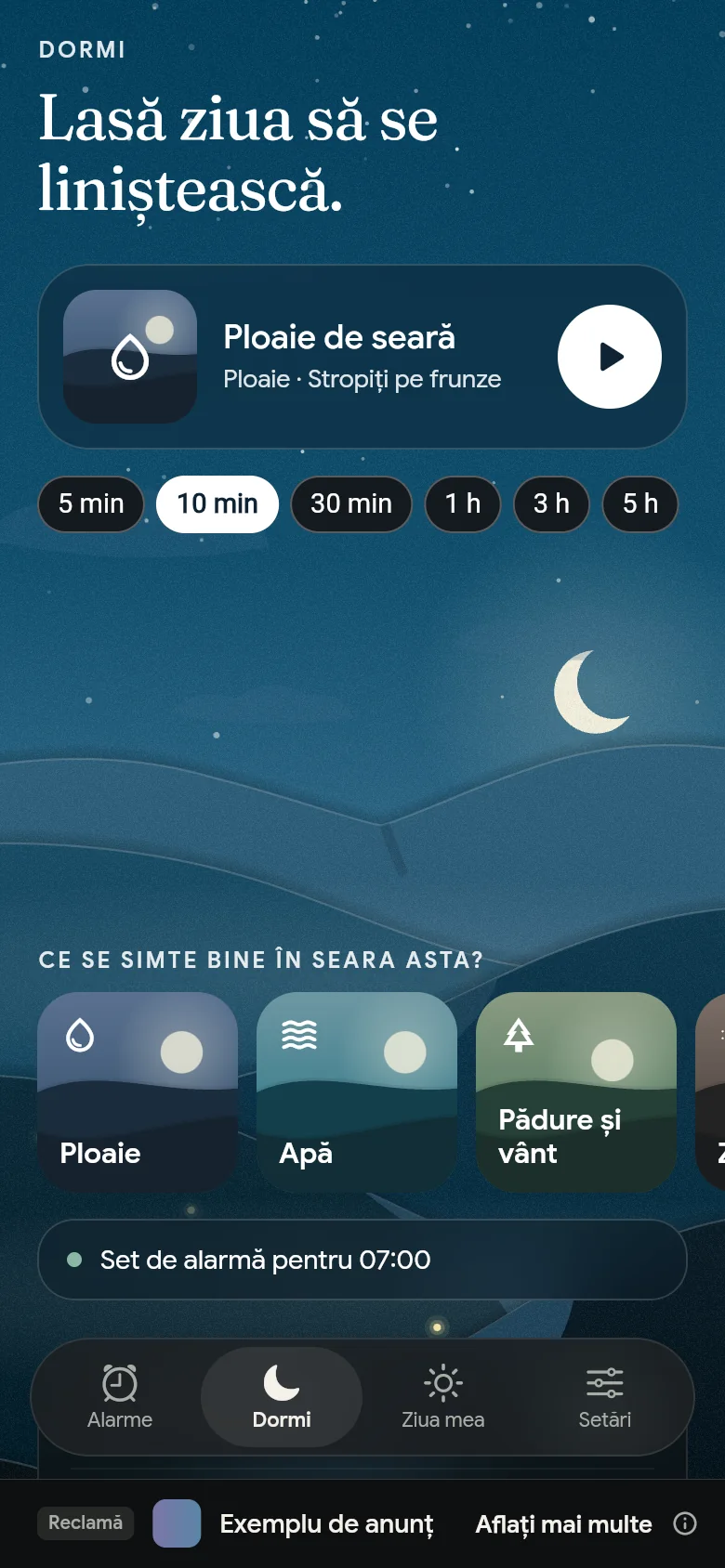The height and width of the screenshot is (1568, 725).
Task: Choose the 5 h timer
Action: tap(640, 504)
